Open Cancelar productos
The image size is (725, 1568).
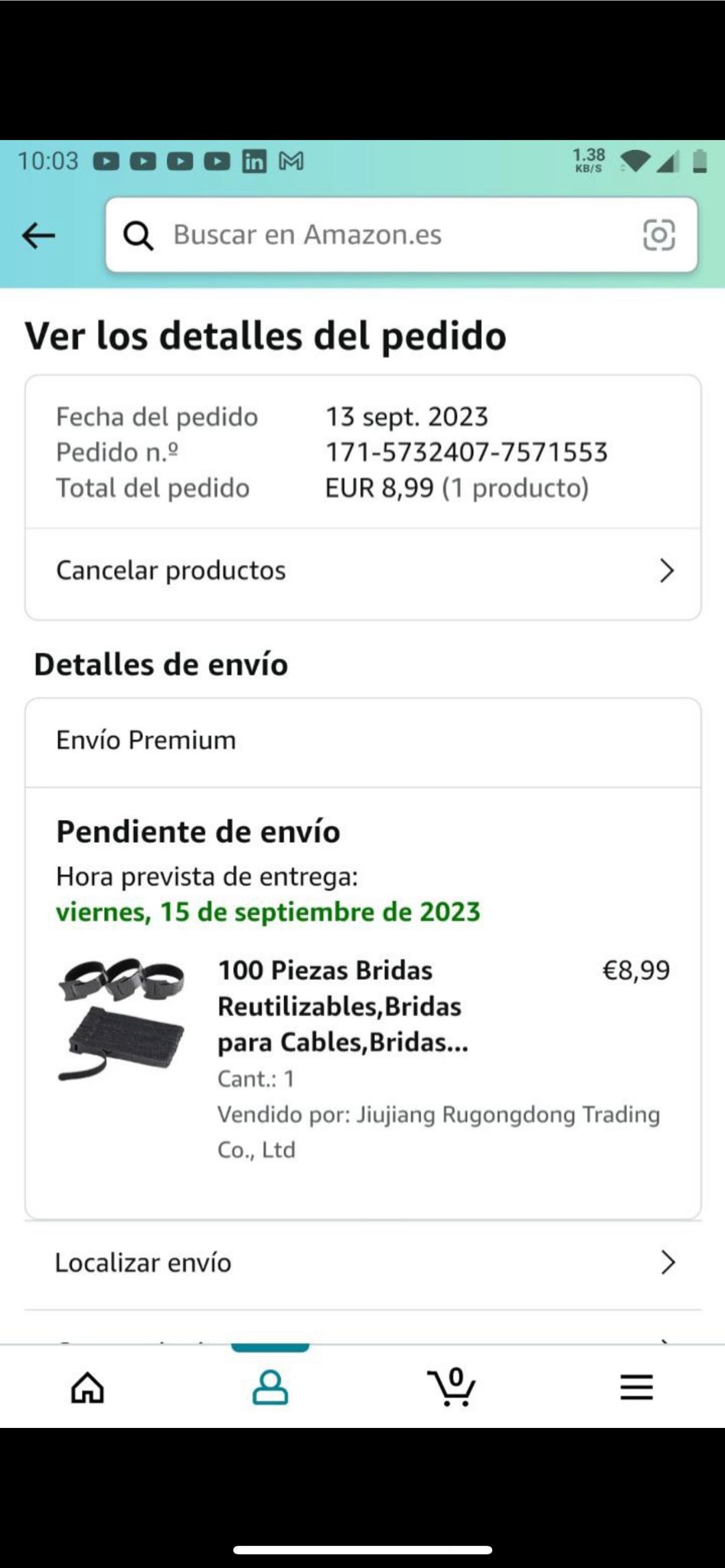pyautogui.click(x=363, y=571)
